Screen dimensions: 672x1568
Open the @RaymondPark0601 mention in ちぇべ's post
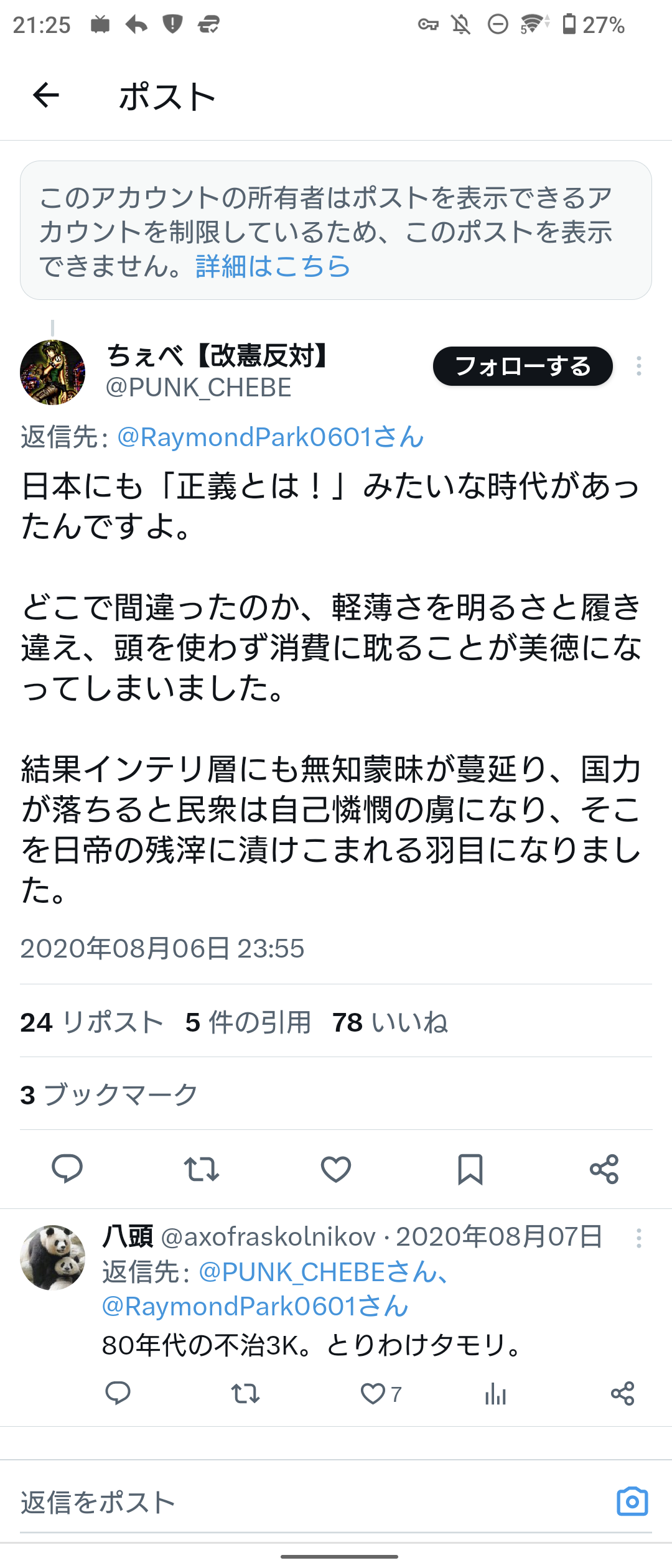270,437
